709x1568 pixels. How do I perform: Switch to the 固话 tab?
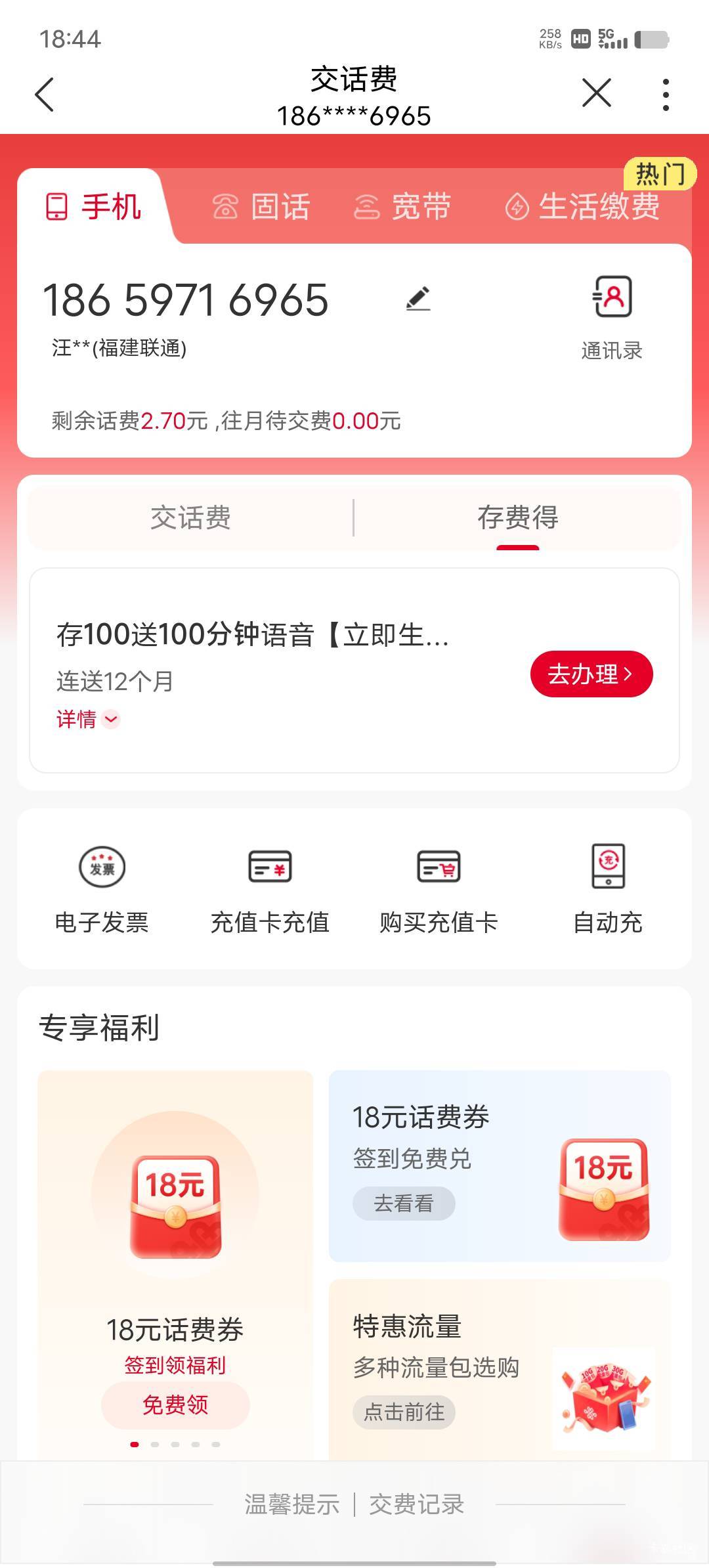tap(261, 207)
